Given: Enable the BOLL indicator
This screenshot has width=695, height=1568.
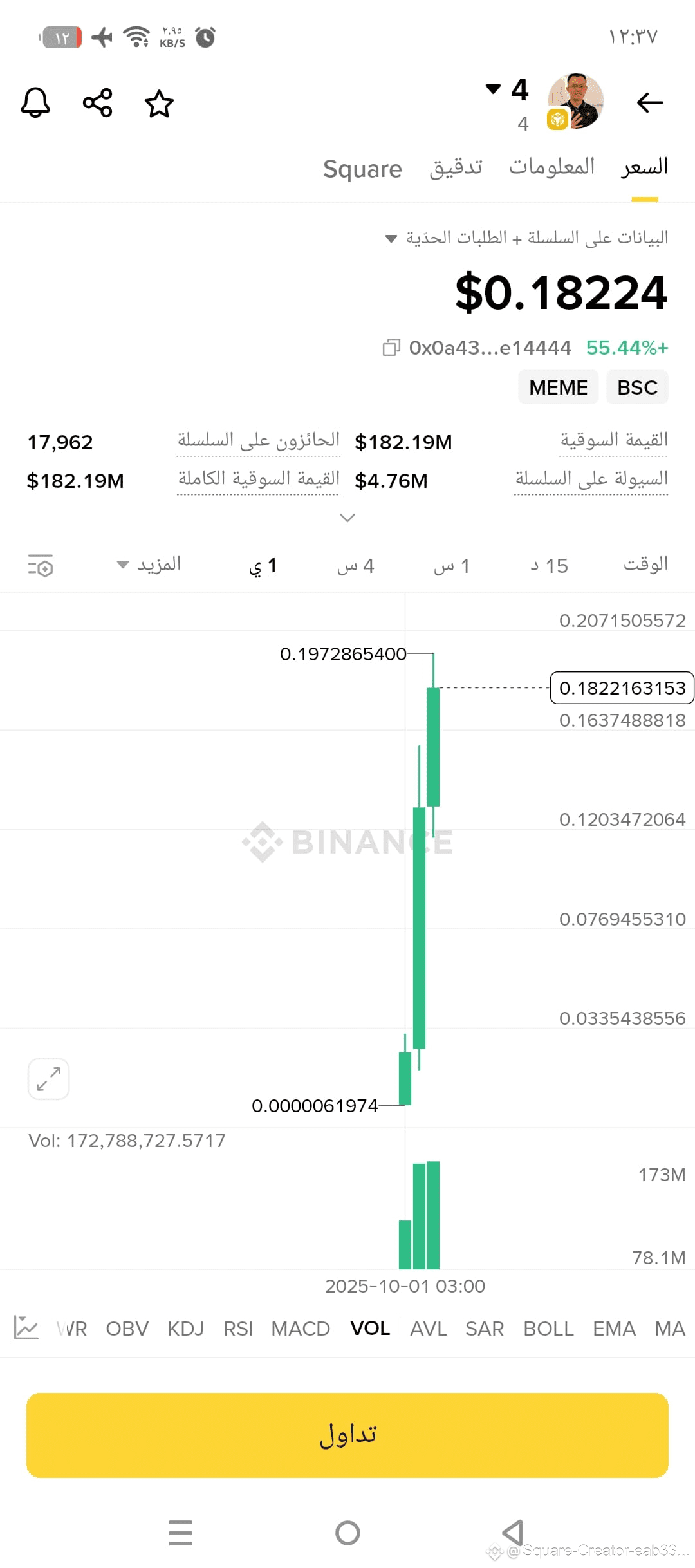Looking at the screenshot, I should (548, 1329).
